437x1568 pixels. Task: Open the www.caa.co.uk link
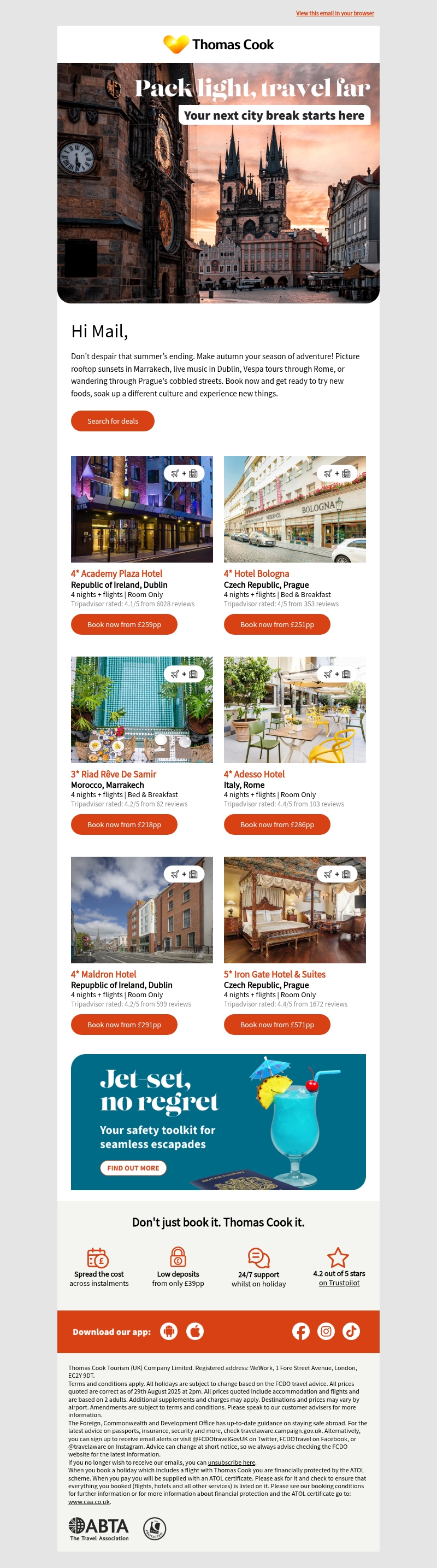(x=88, y=1502)
